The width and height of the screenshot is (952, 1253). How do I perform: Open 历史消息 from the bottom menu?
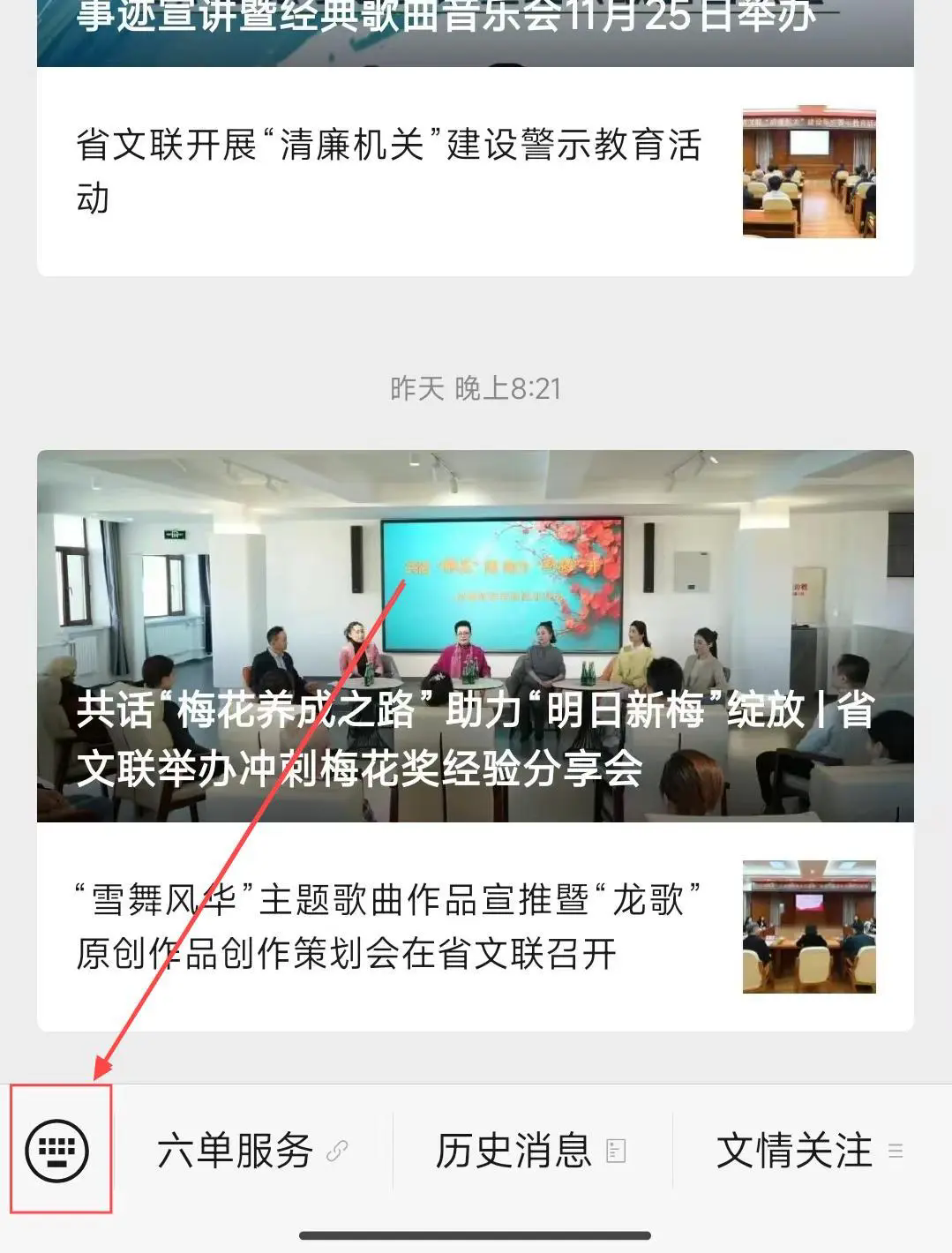pos(530,1151)
